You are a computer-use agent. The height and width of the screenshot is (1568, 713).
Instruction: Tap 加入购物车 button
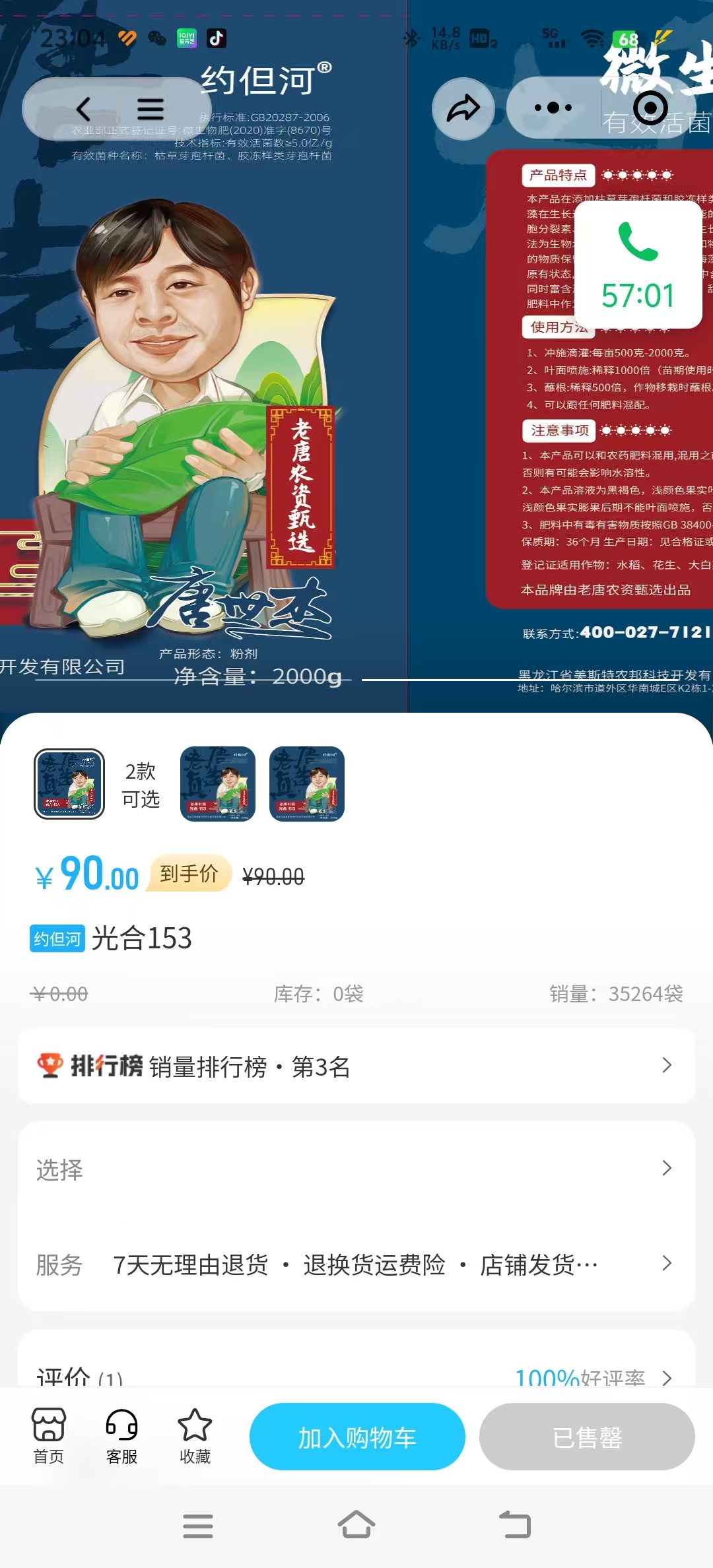coord(357,1437)
